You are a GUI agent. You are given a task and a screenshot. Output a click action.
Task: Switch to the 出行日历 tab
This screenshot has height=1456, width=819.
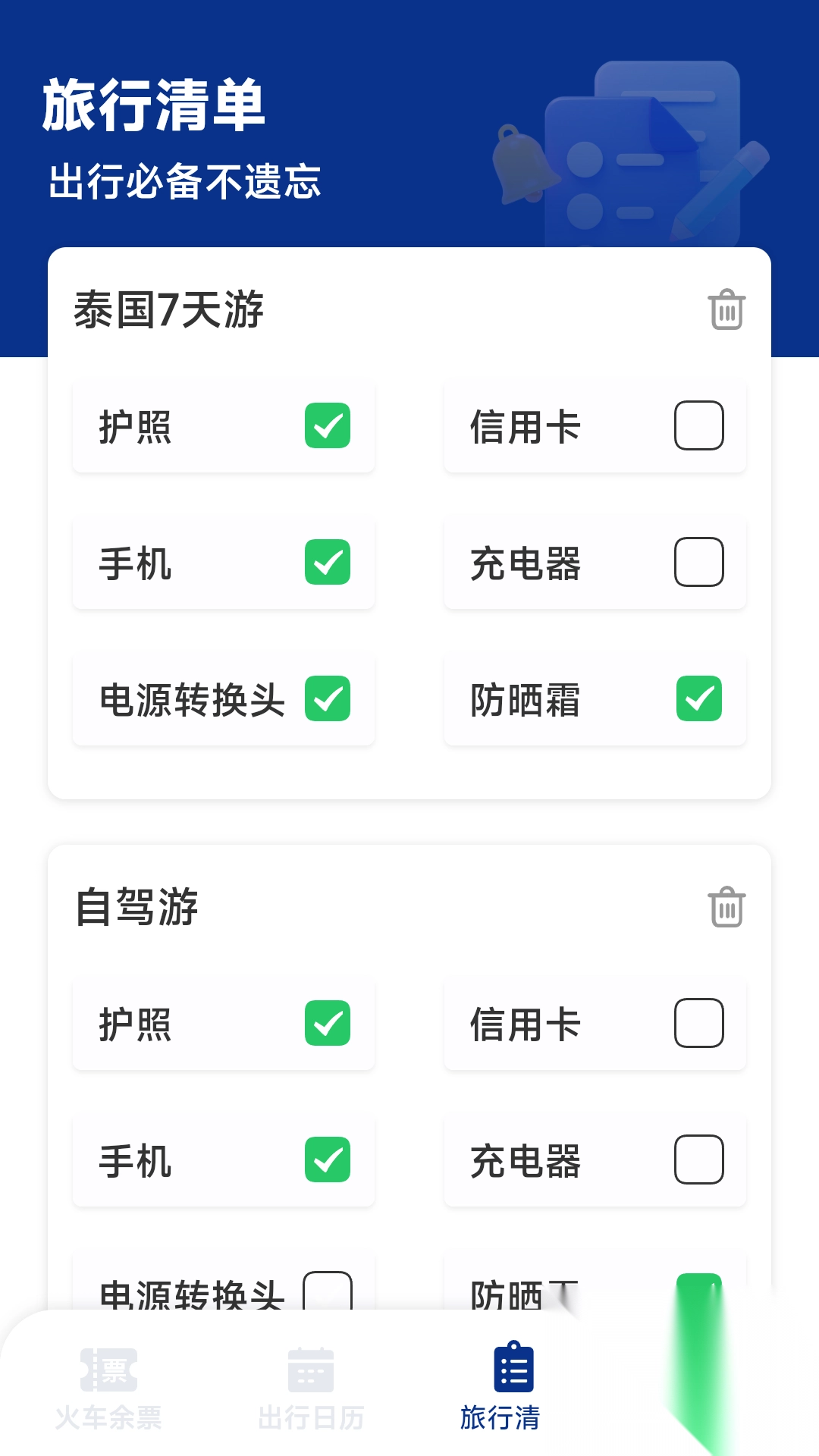pyautogui.click(x=311, y=1388)
